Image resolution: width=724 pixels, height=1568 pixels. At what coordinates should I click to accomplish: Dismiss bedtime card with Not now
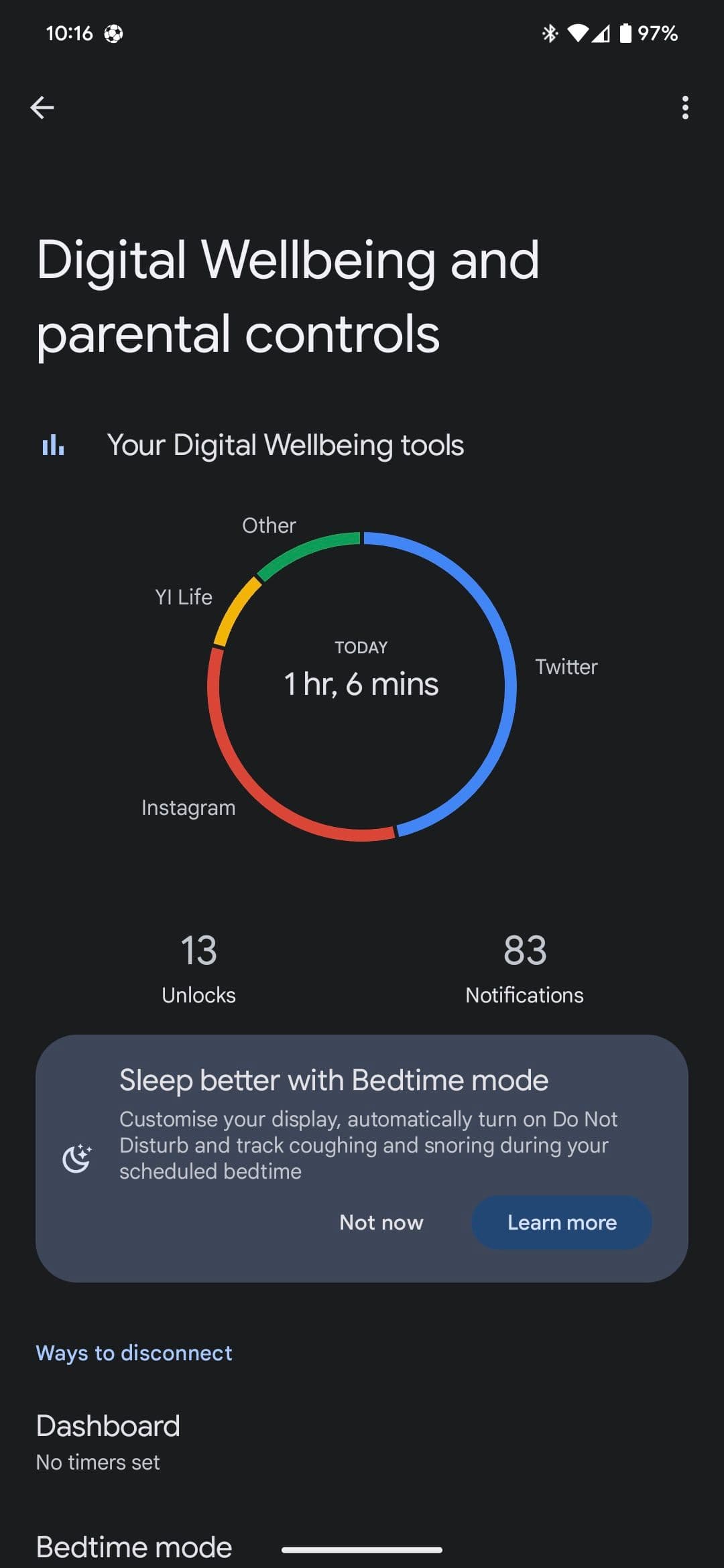pyautogui.click(x=381, y=1222)
